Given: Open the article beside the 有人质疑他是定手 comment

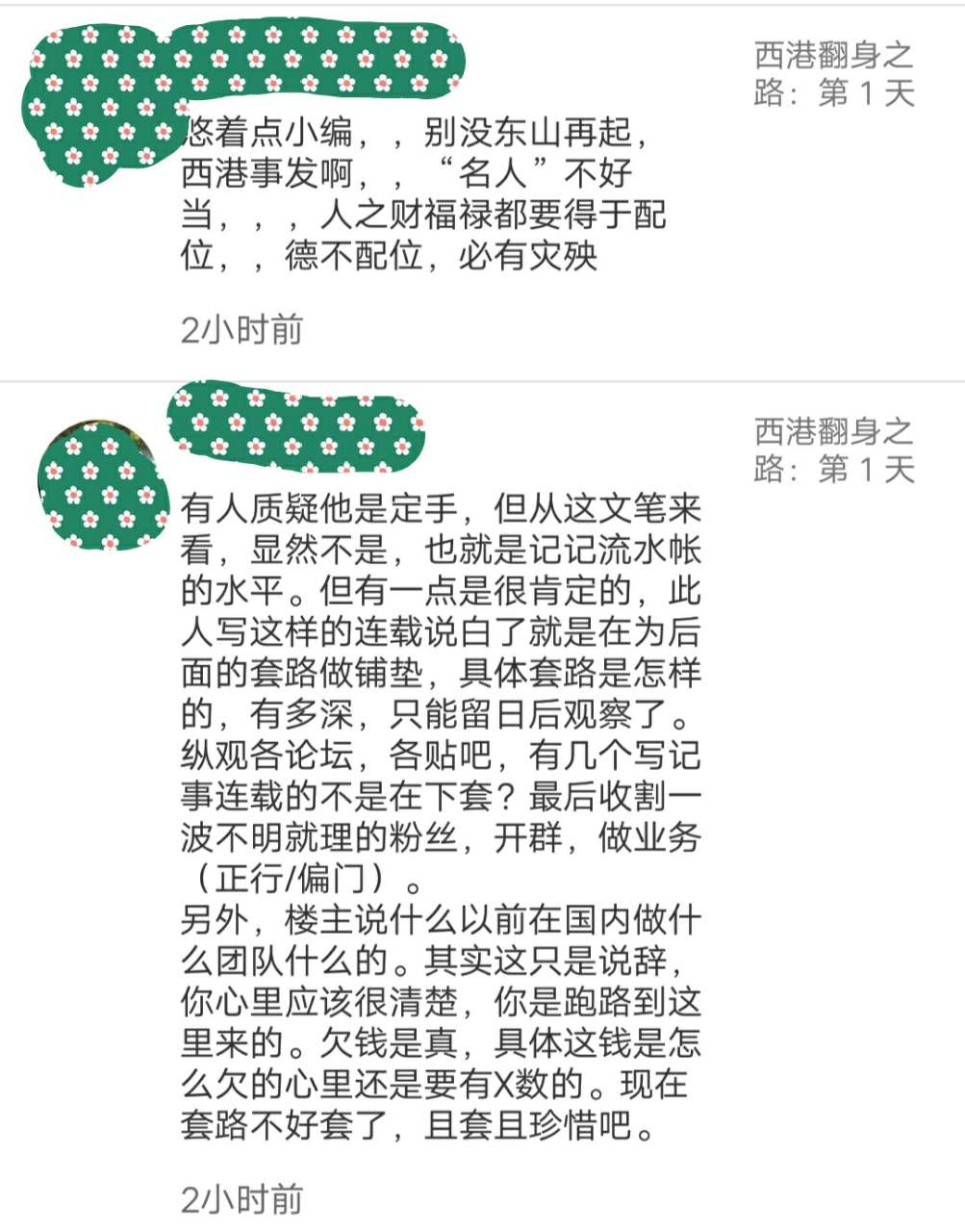Looking at the screenshot, I should [x=833, y=450].
